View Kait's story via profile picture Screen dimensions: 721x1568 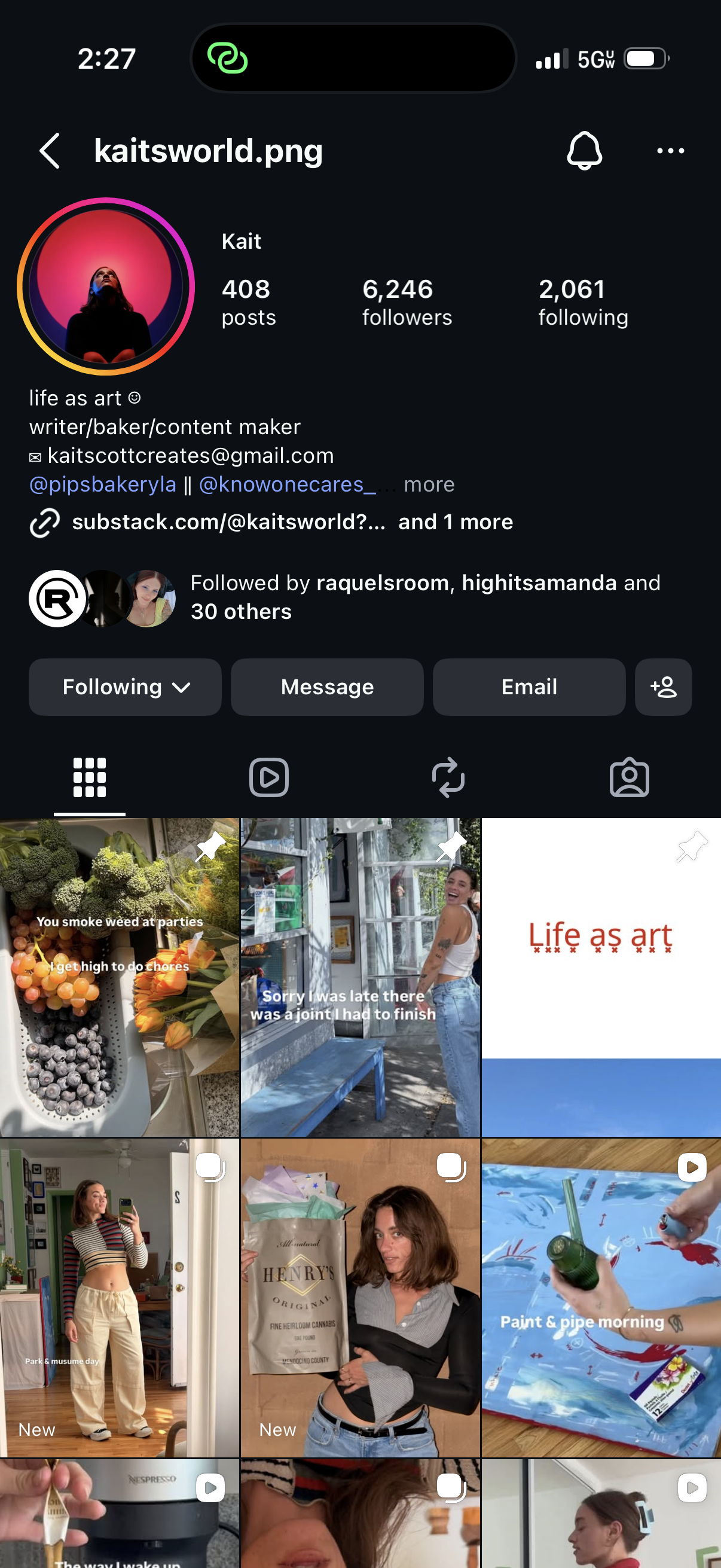coord(106,285)
